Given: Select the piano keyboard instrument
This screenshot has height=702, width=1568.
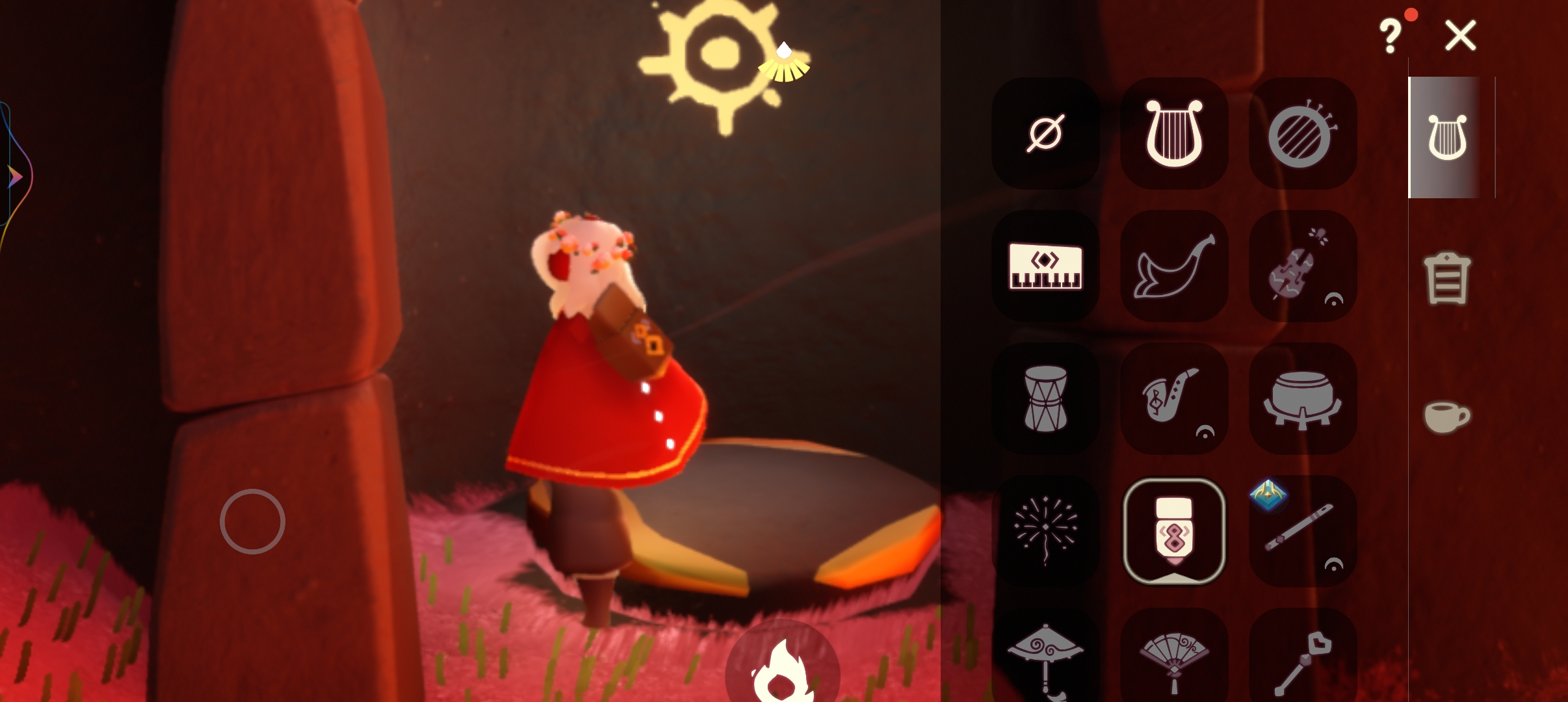Looking at the screenshot, I should pyautogui.click(x=1045, y=266).
